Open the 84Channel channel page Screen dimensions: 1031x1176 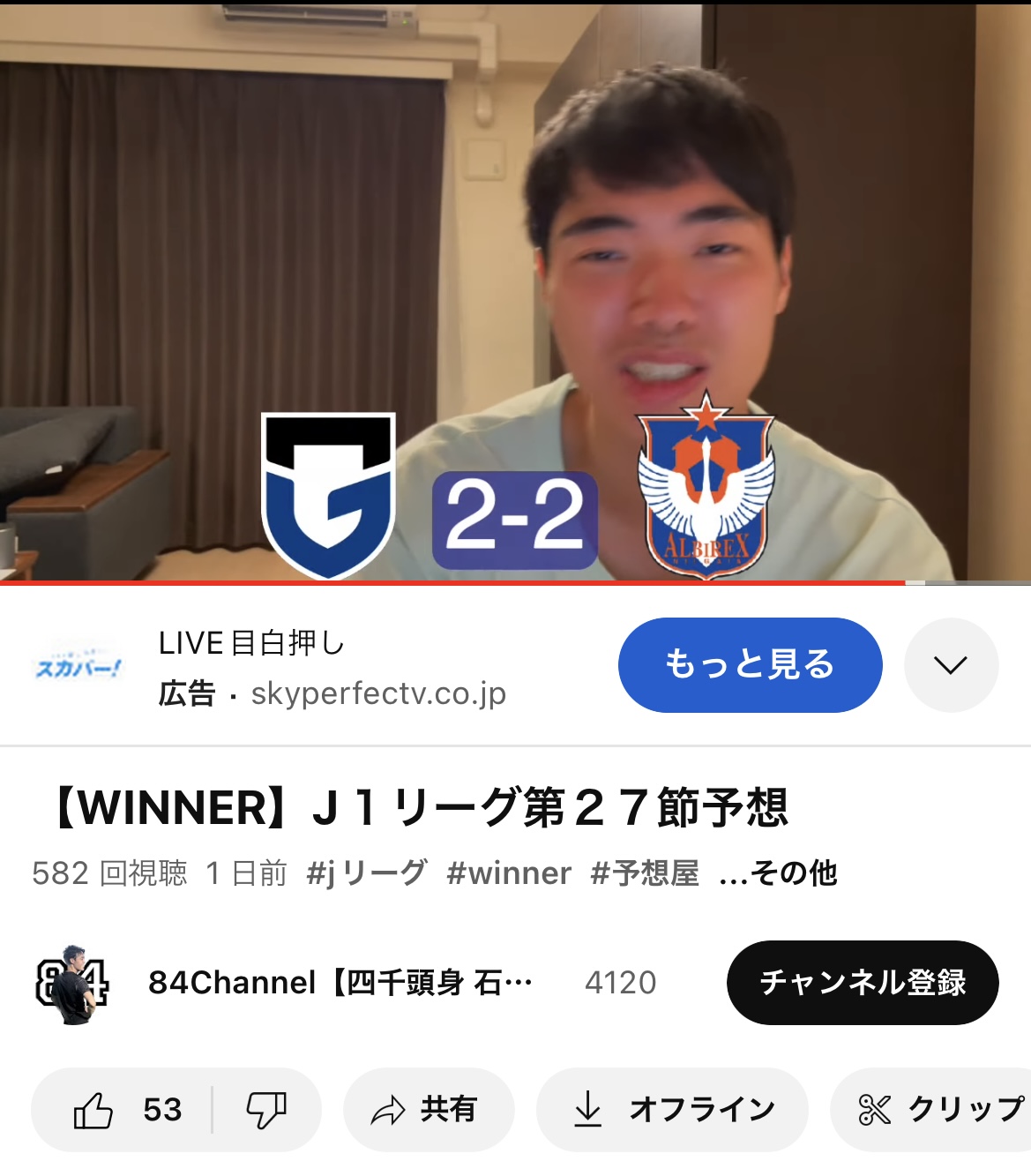340,982
